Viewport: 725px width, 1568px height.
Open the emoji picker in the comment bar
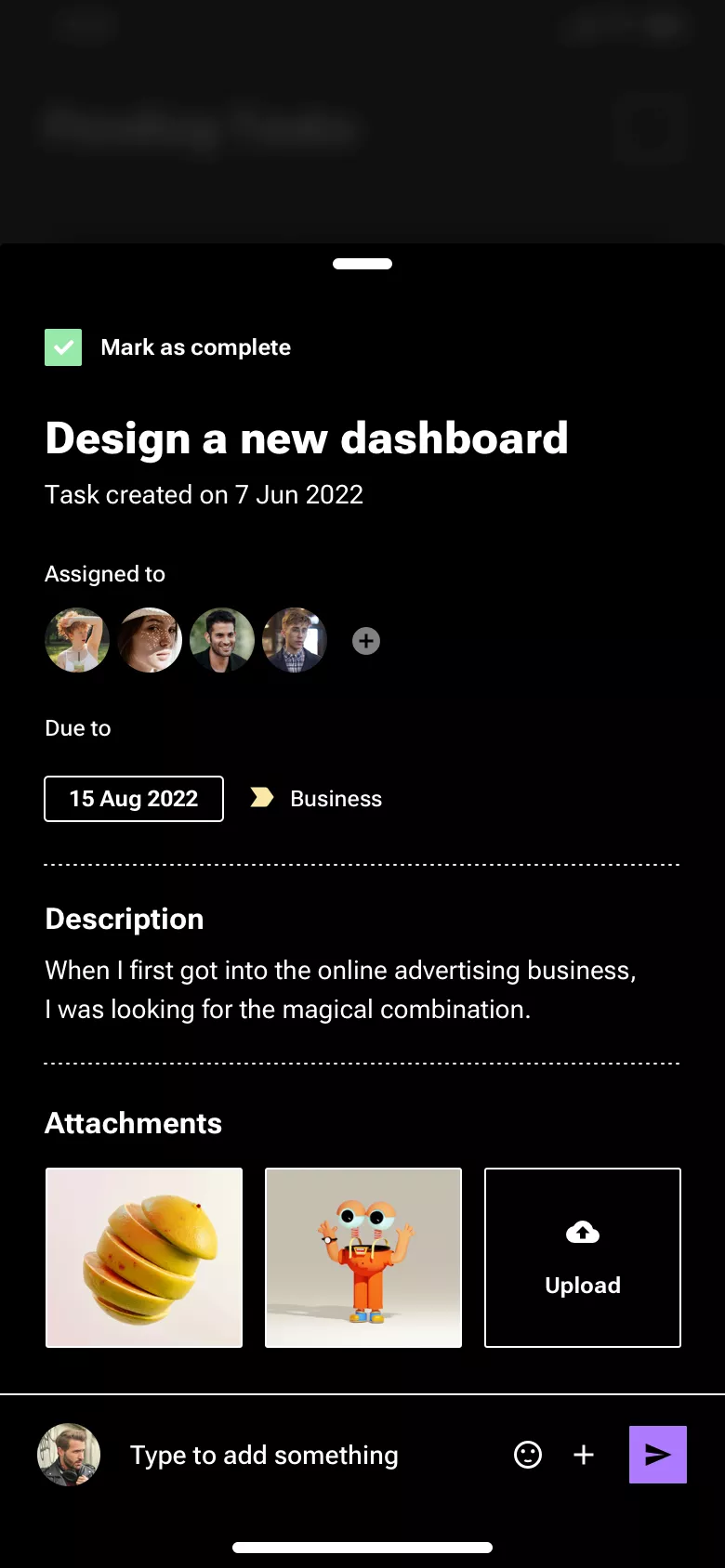tap(527, 1455)
